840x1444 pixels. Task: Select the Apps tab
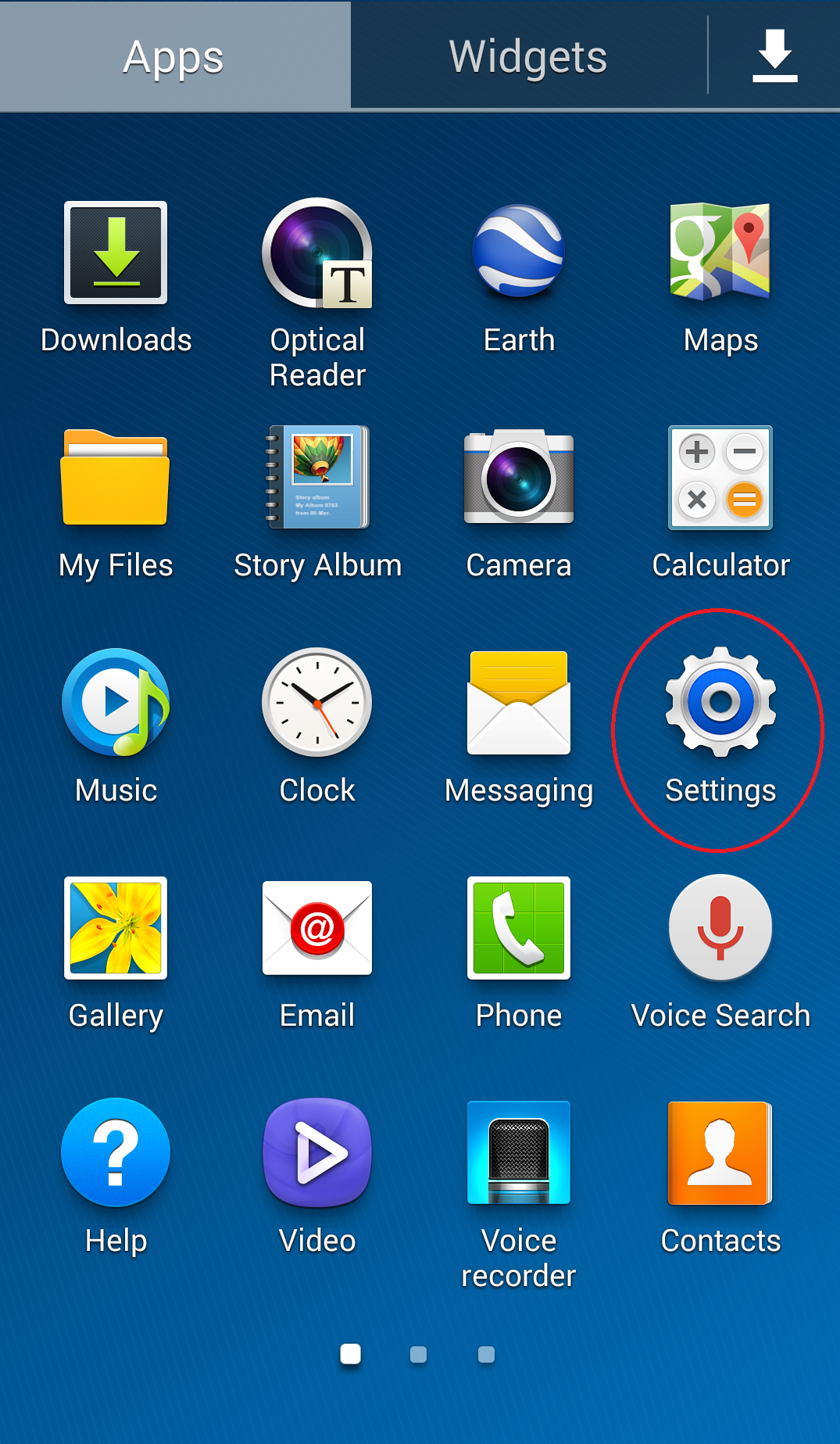tap(174, 56)
